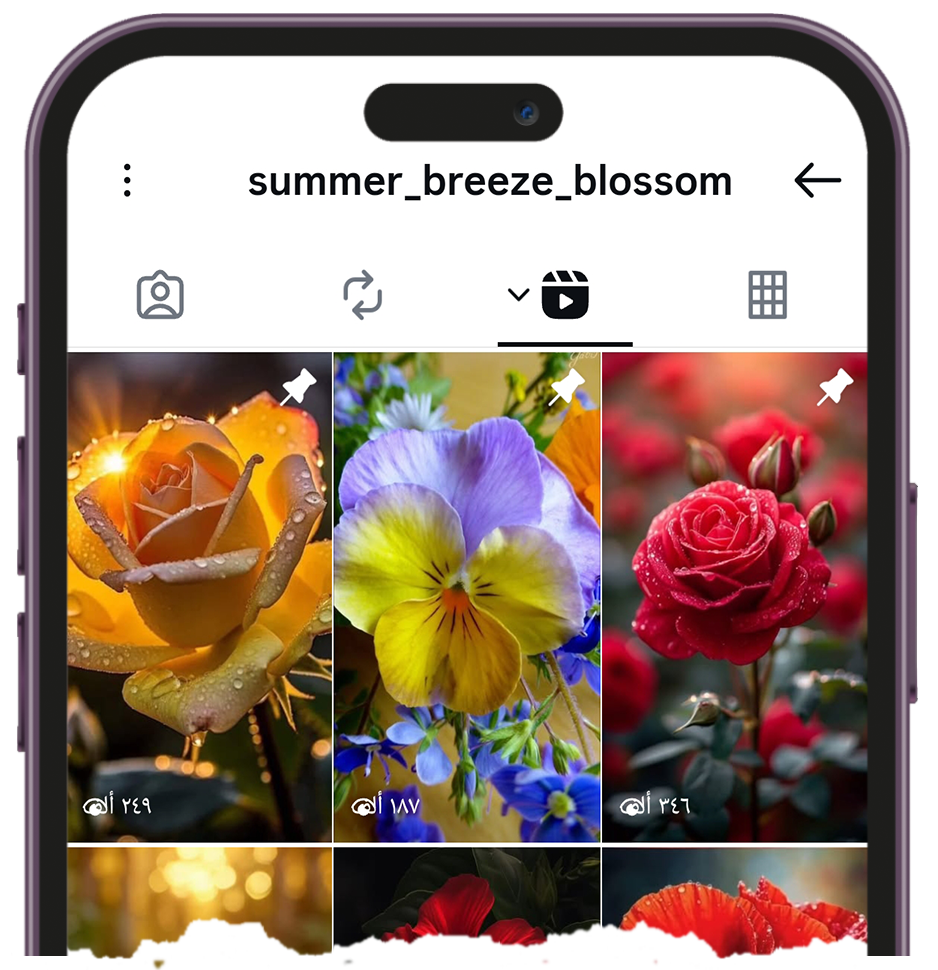
Task: Go back using the arrow icon
Action: coord(817,181)
